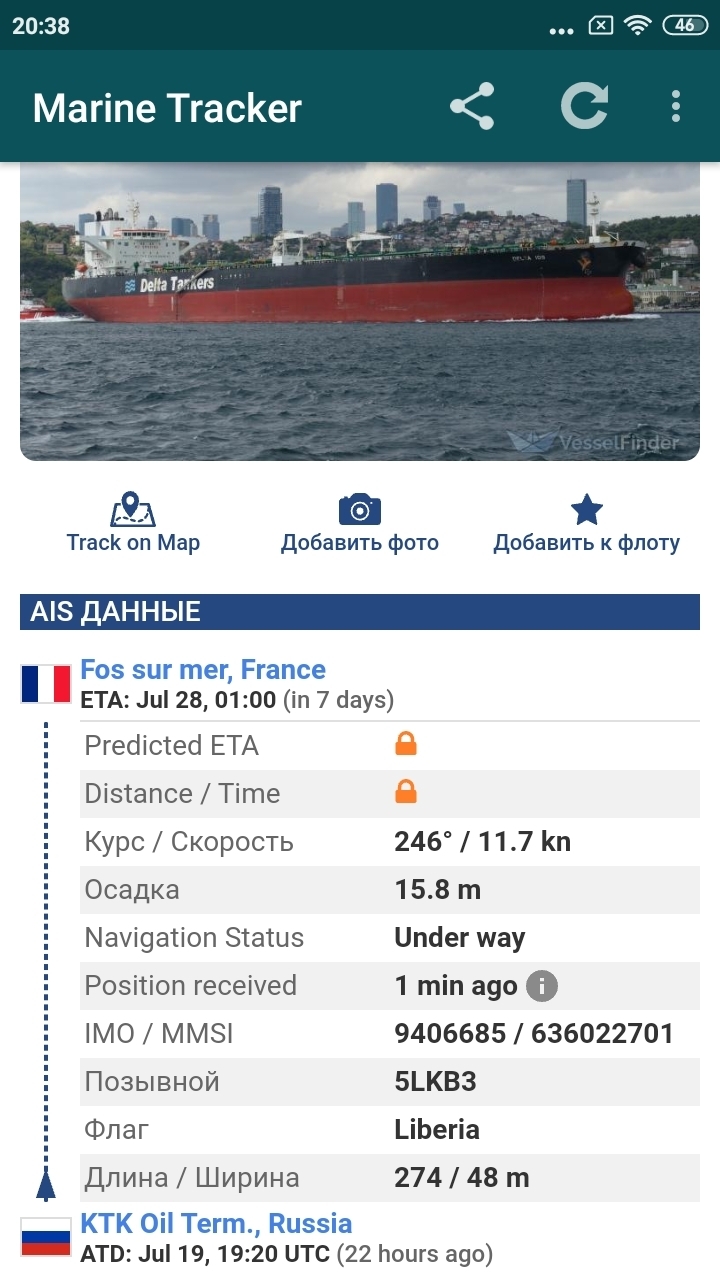
Task: Open the Fos sur mer, France port
Action: tap(203, 670)
